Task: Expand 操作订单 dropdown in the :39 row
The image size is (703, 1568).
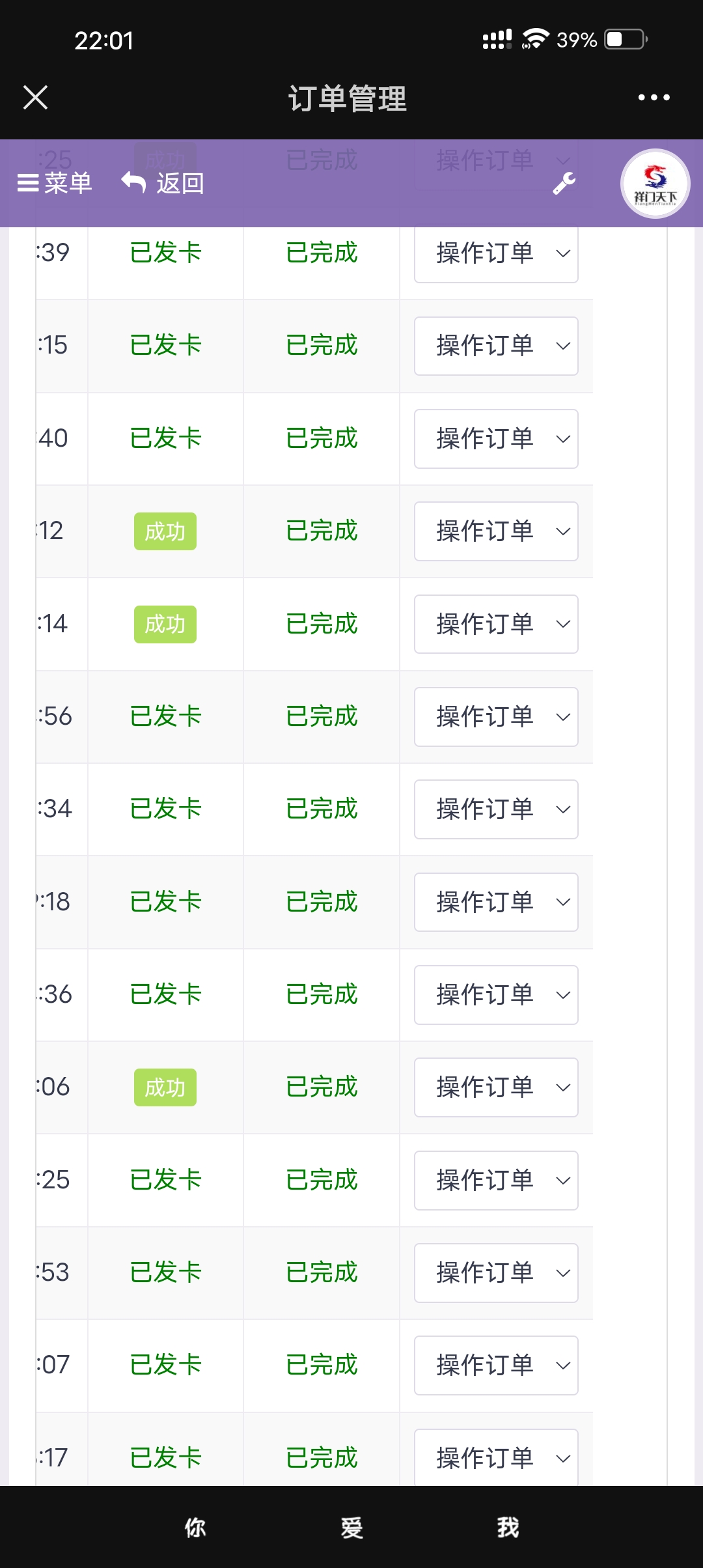Action: pos(496,253)
